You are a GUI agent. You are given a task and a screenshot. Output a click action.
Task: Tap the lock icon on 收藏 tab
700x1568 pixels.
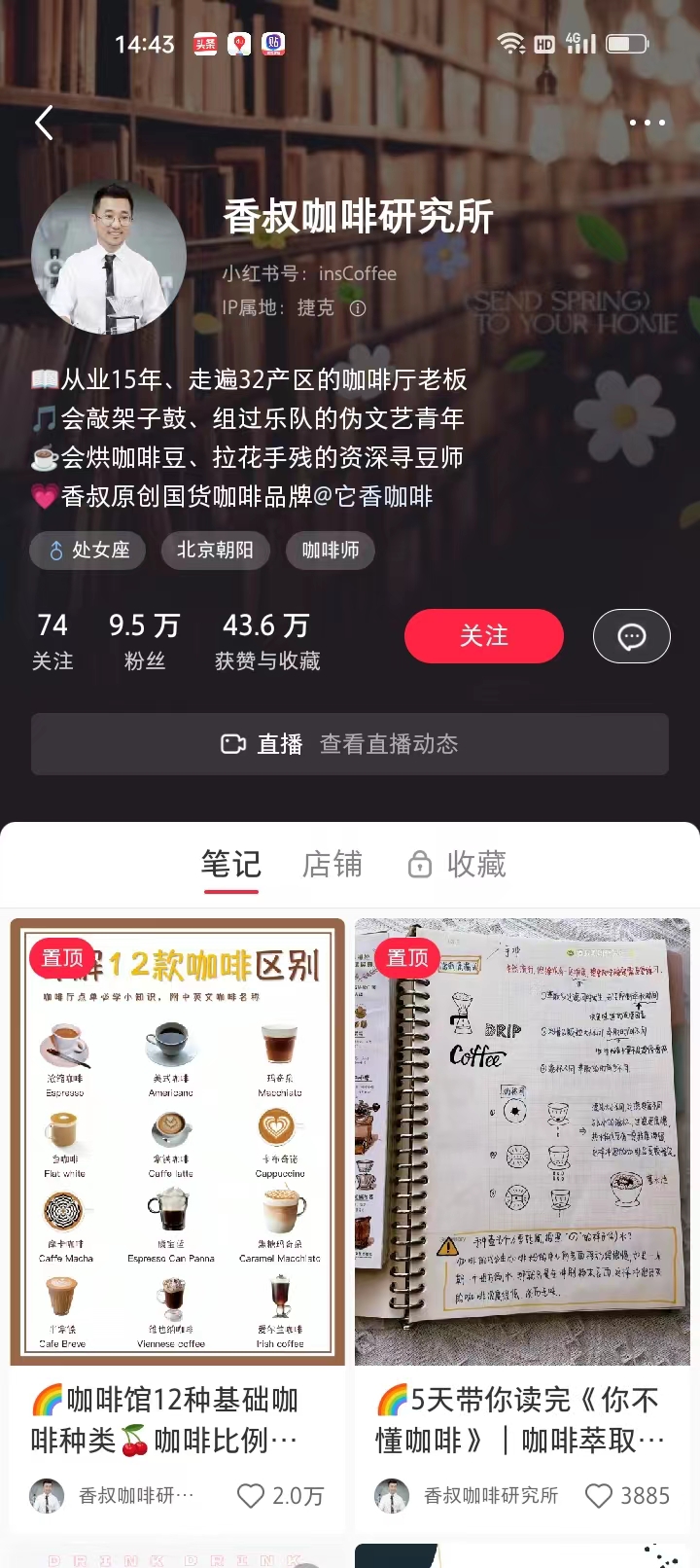tap(420, 865)
